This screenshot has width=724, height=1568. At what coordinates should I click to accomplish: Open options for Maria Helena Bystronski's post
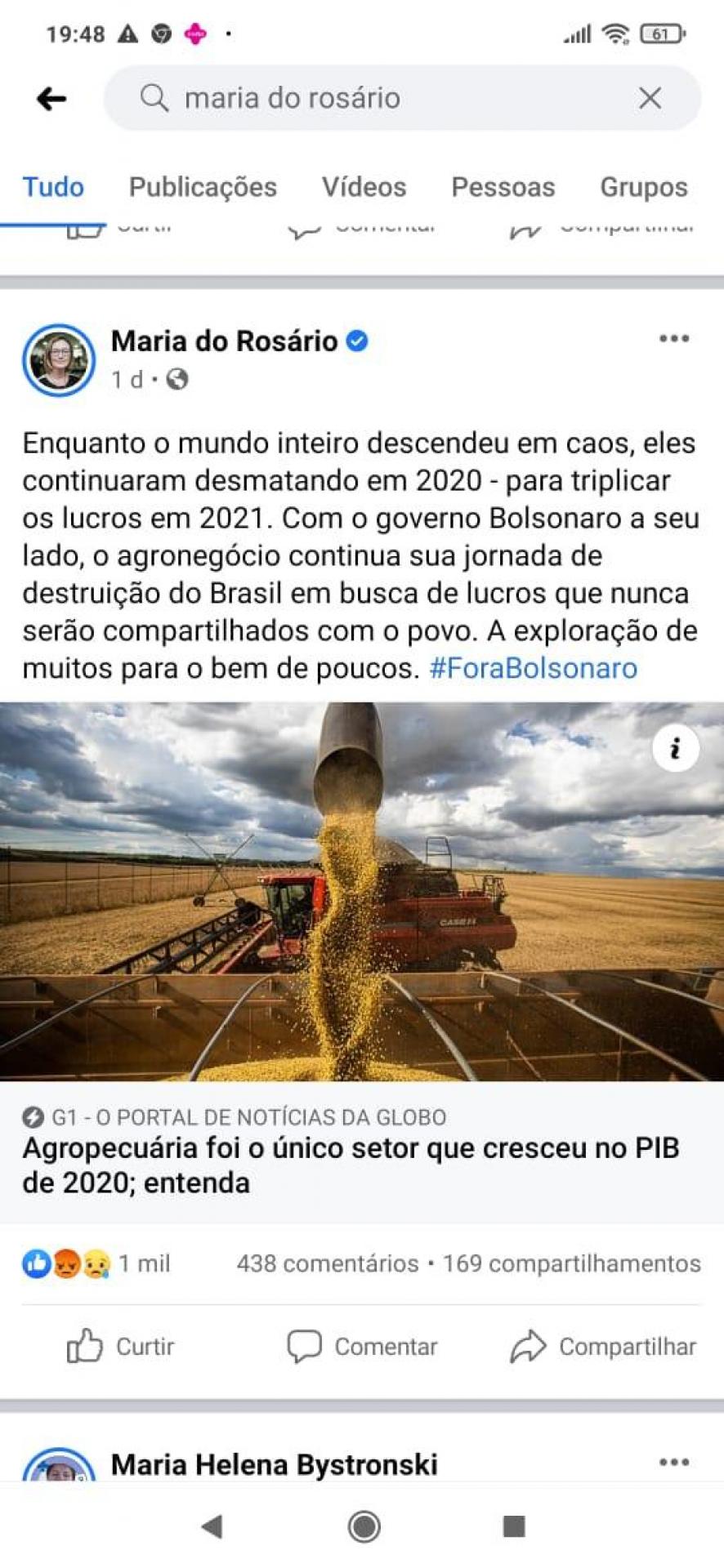pos(673,1463)
